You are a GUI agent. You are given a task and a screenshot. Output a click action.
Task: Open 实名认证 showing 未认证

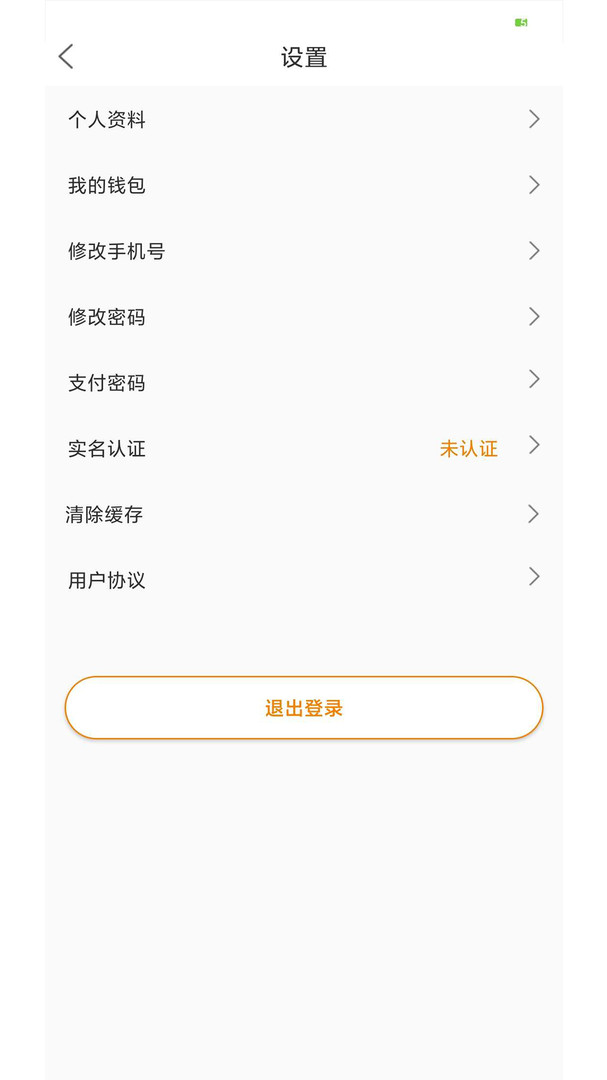(303, 448)
